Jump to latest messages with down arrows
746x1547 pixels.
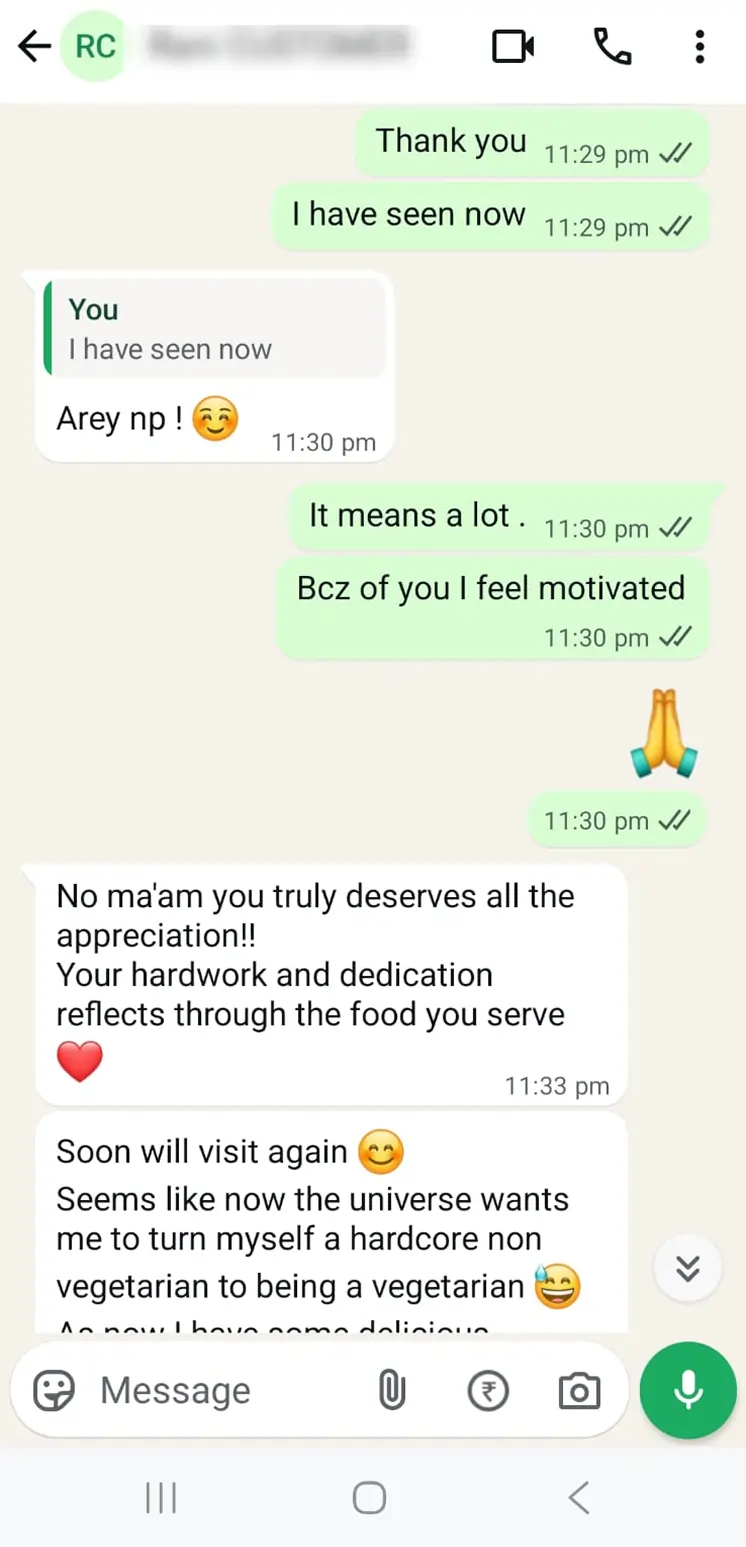pos(687,1268)
